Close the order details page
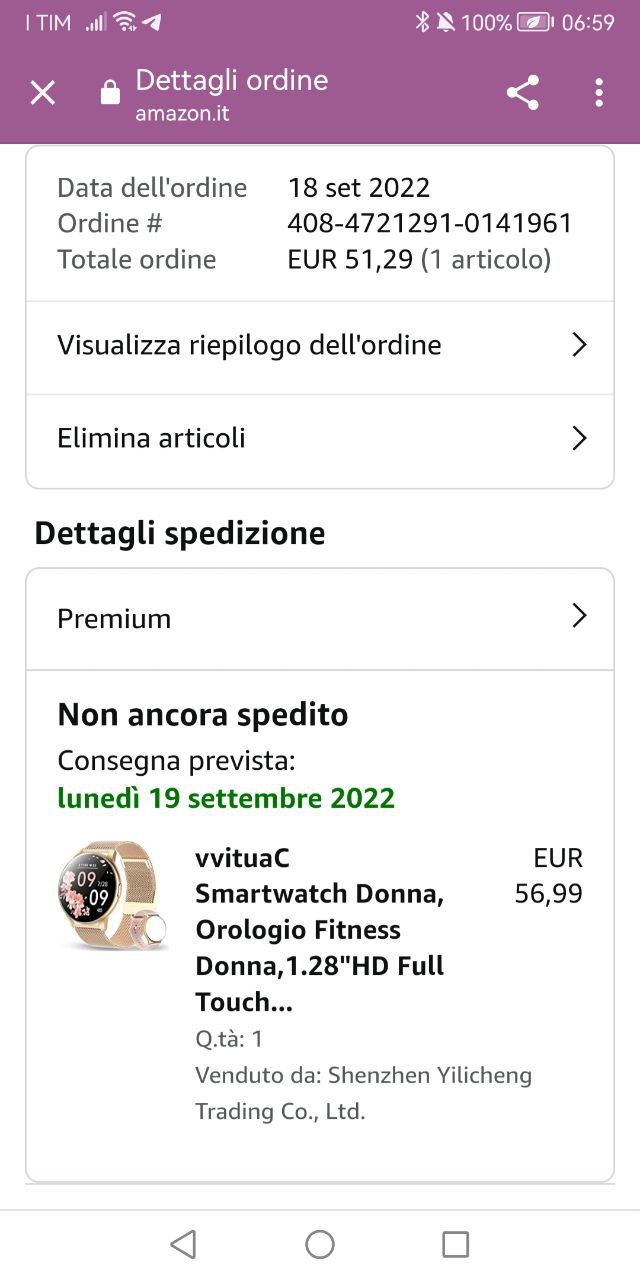Image resolution: width=640 pixels, height=1280 pixels. pyautogui.click(x=43, y=93)
